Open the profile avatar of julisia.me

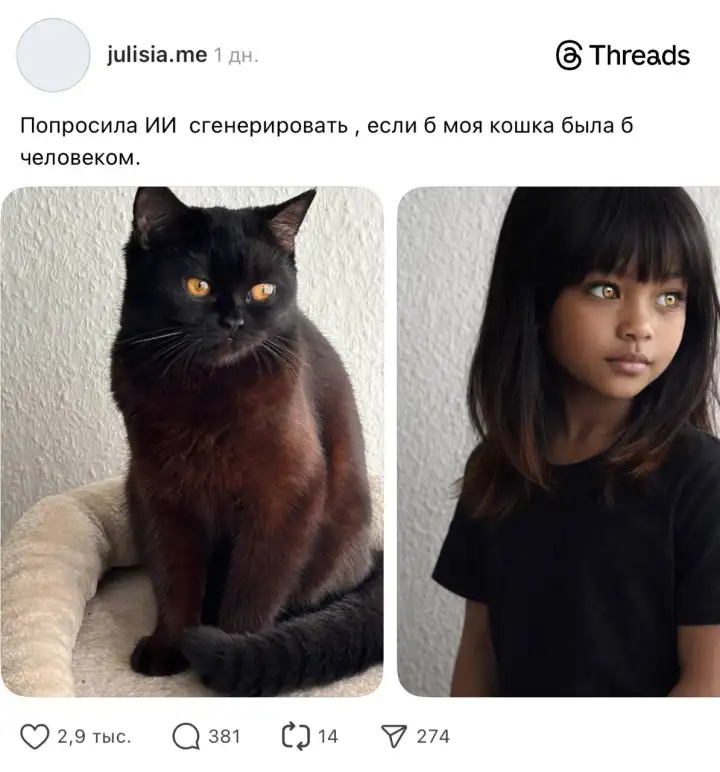pos(54,55)
